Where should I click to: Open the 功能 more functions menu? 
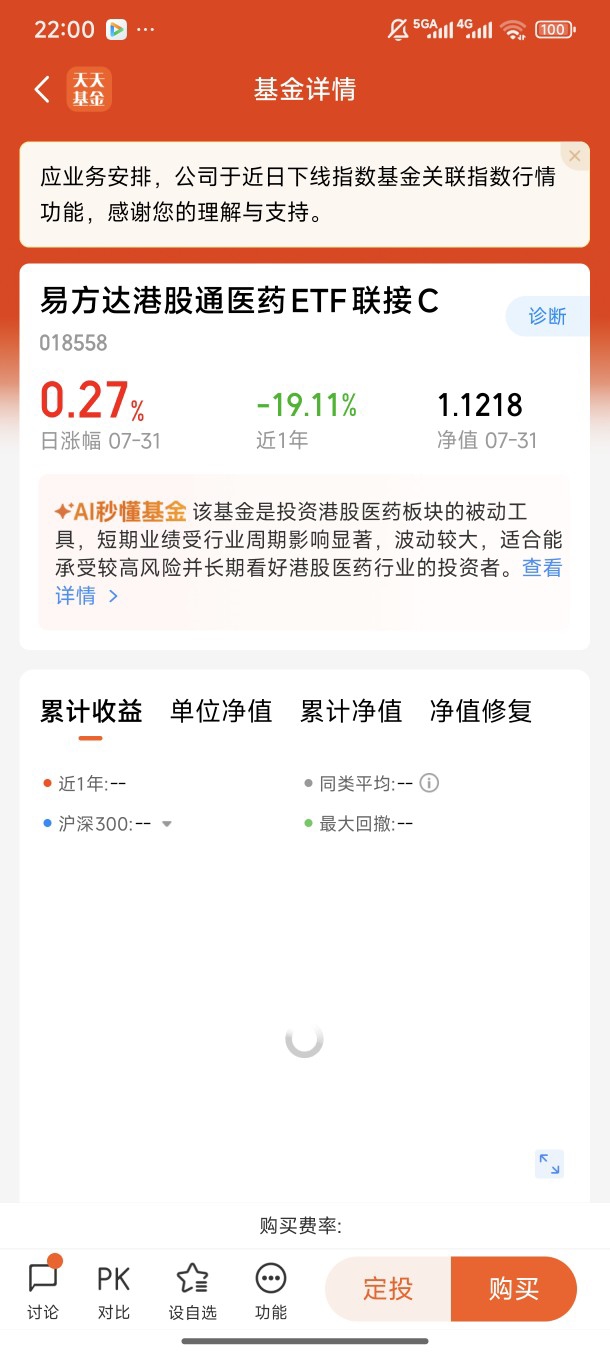click(x=271, y=1290)
